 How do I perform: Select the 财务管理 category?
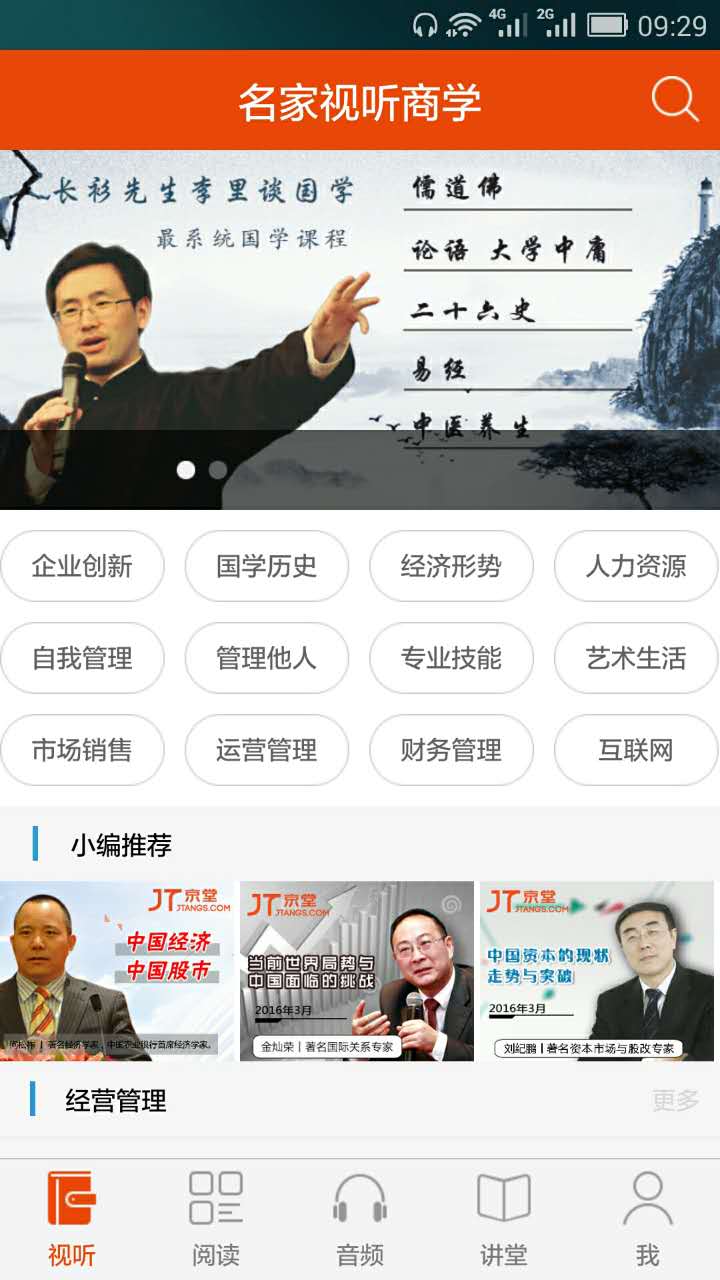click(x=452, y=750)
